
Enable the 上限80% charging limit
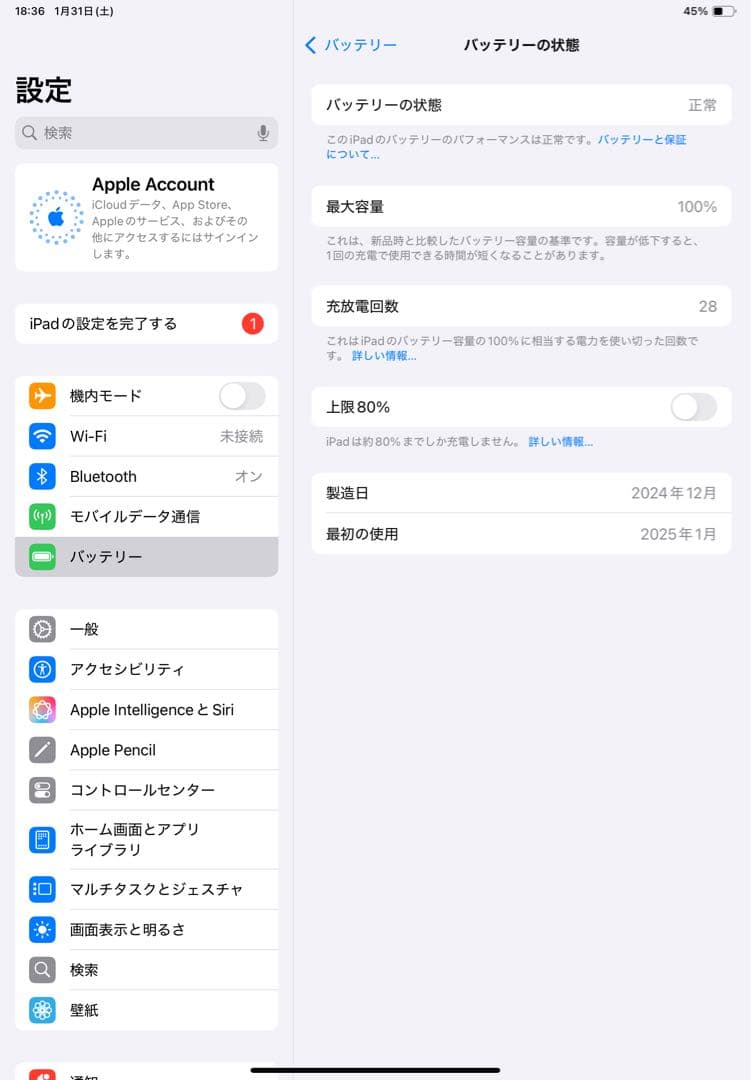pos(694,406)
